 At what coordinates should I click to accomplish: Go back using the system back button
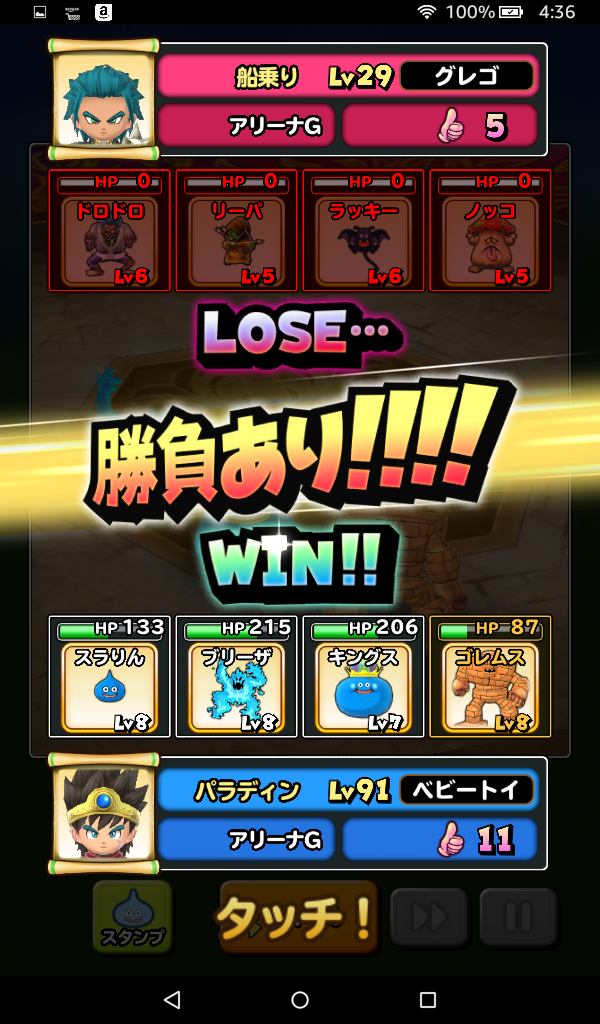(x=172, y=999)
